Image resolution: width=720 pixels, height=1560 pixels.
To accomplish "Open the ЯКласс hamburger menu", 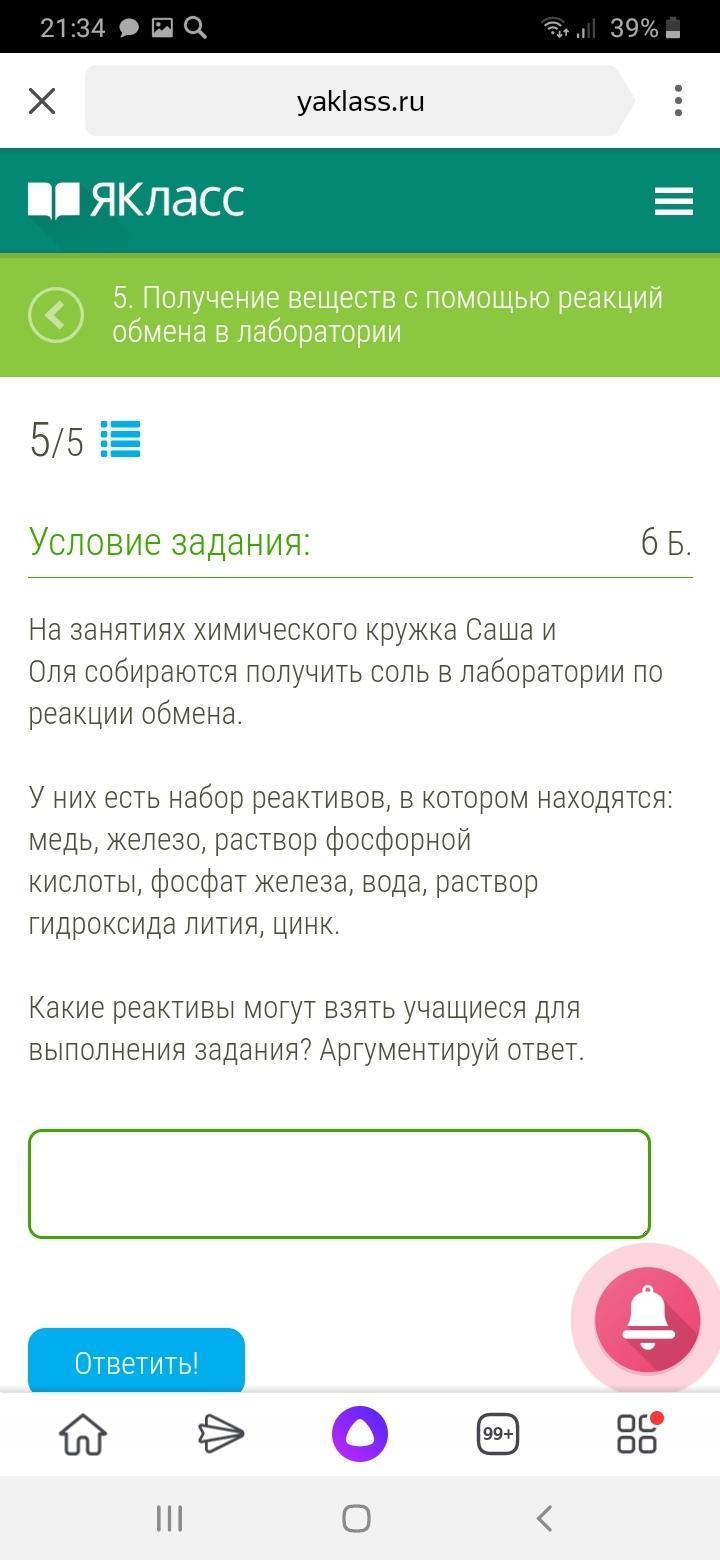I will tap(673, 201).
